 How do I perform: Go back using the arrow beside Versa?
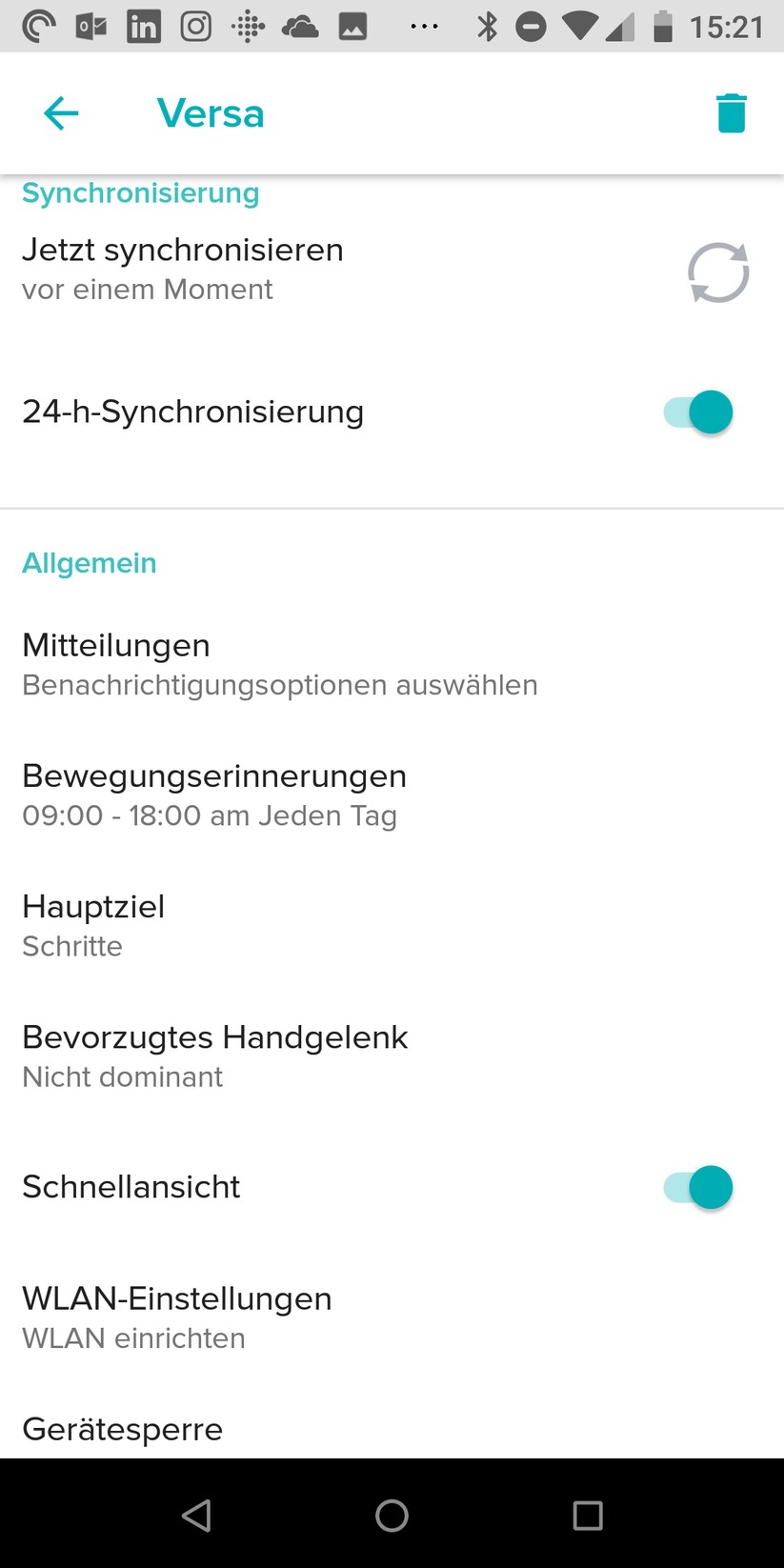point(61,113)
